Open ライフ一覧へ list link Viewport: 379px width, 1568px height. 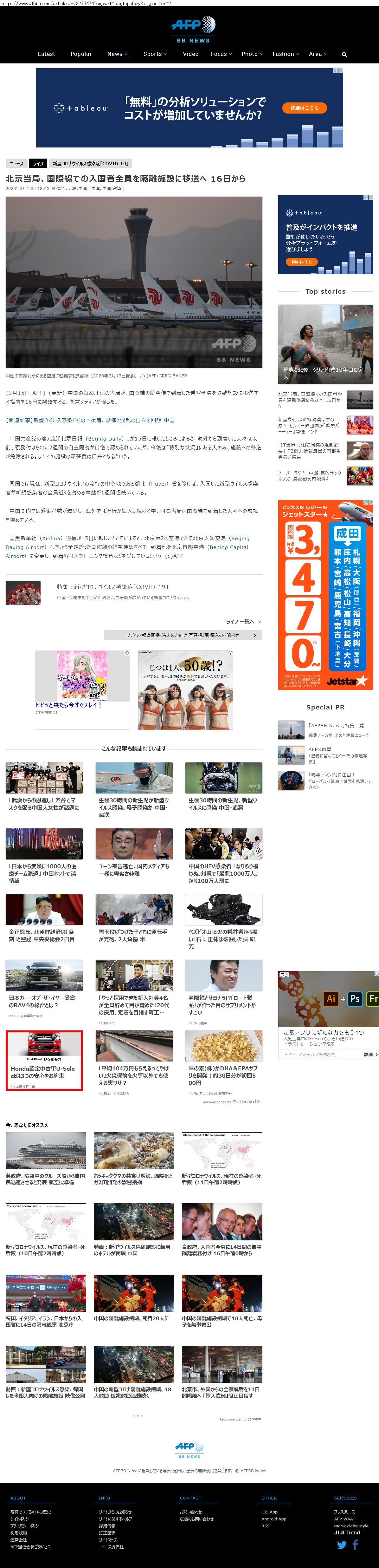point(243,622)
